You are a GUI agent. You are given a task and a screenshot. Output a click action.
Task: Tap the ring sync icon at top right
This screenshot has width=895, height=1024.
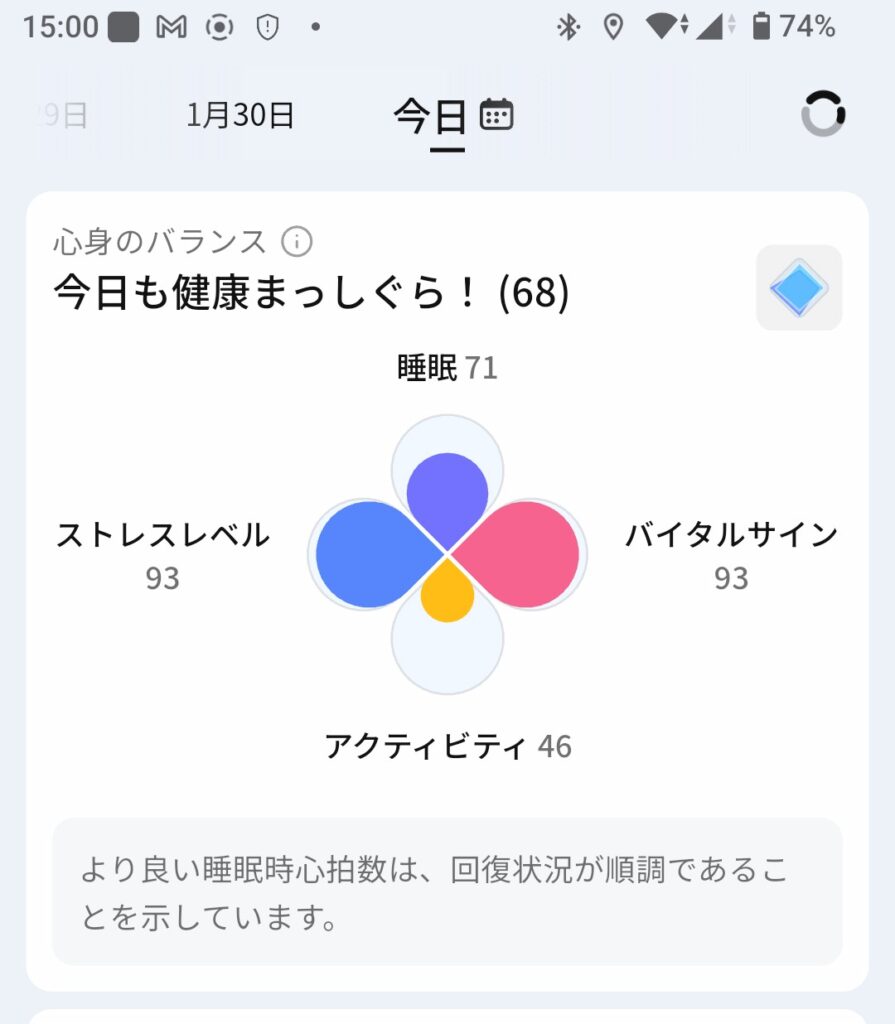click(x=823, y=114)
